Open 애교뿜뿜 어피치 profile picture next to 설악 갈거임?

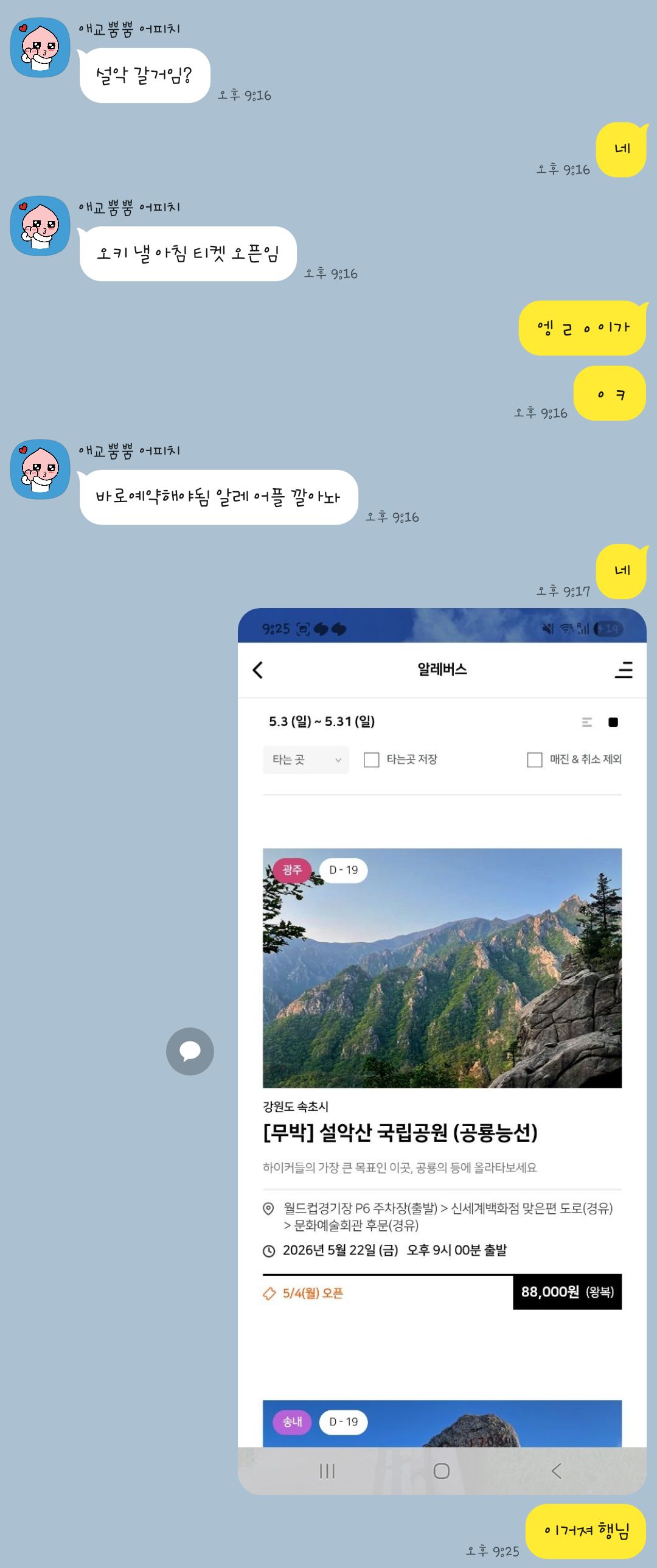click(40, 47)
